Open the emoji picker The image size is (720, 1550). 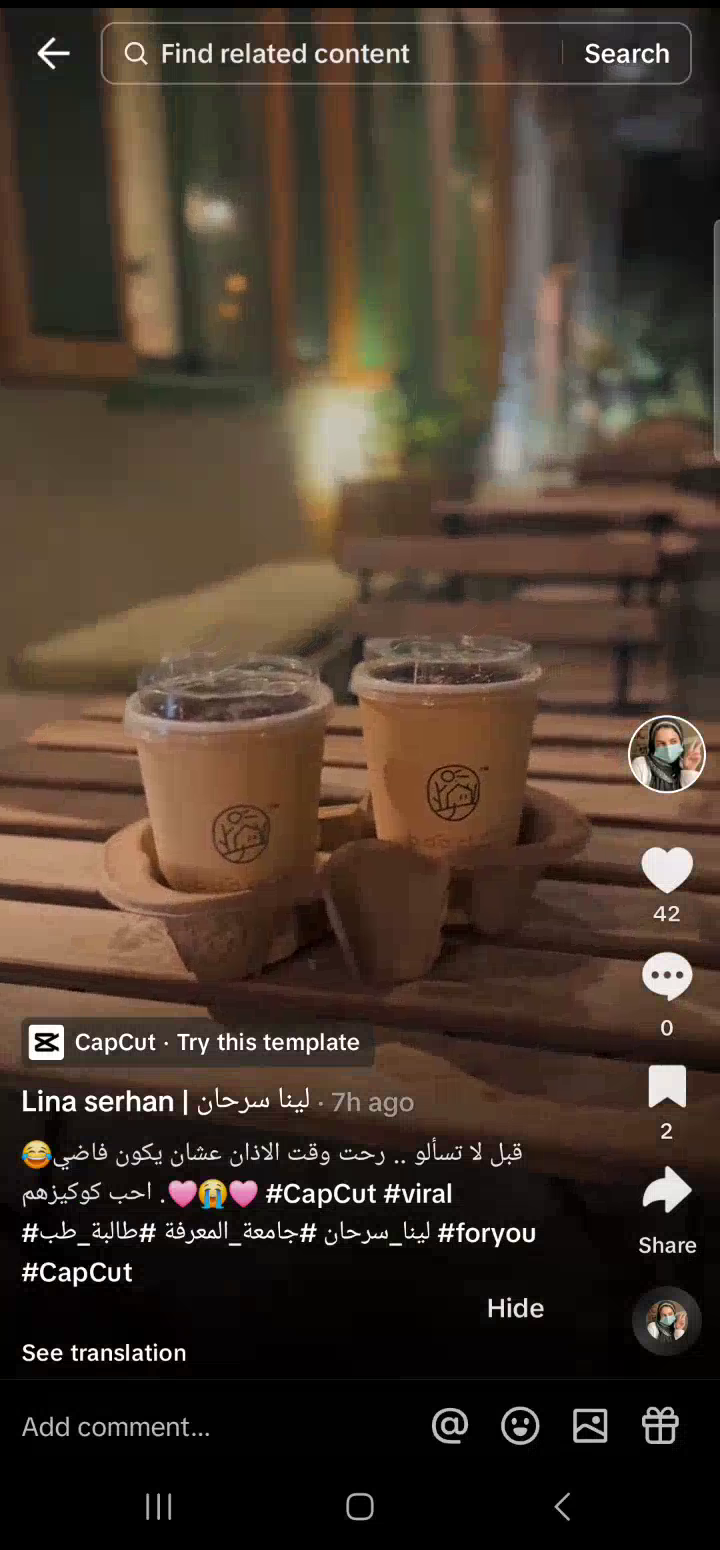click(520, 1426)
